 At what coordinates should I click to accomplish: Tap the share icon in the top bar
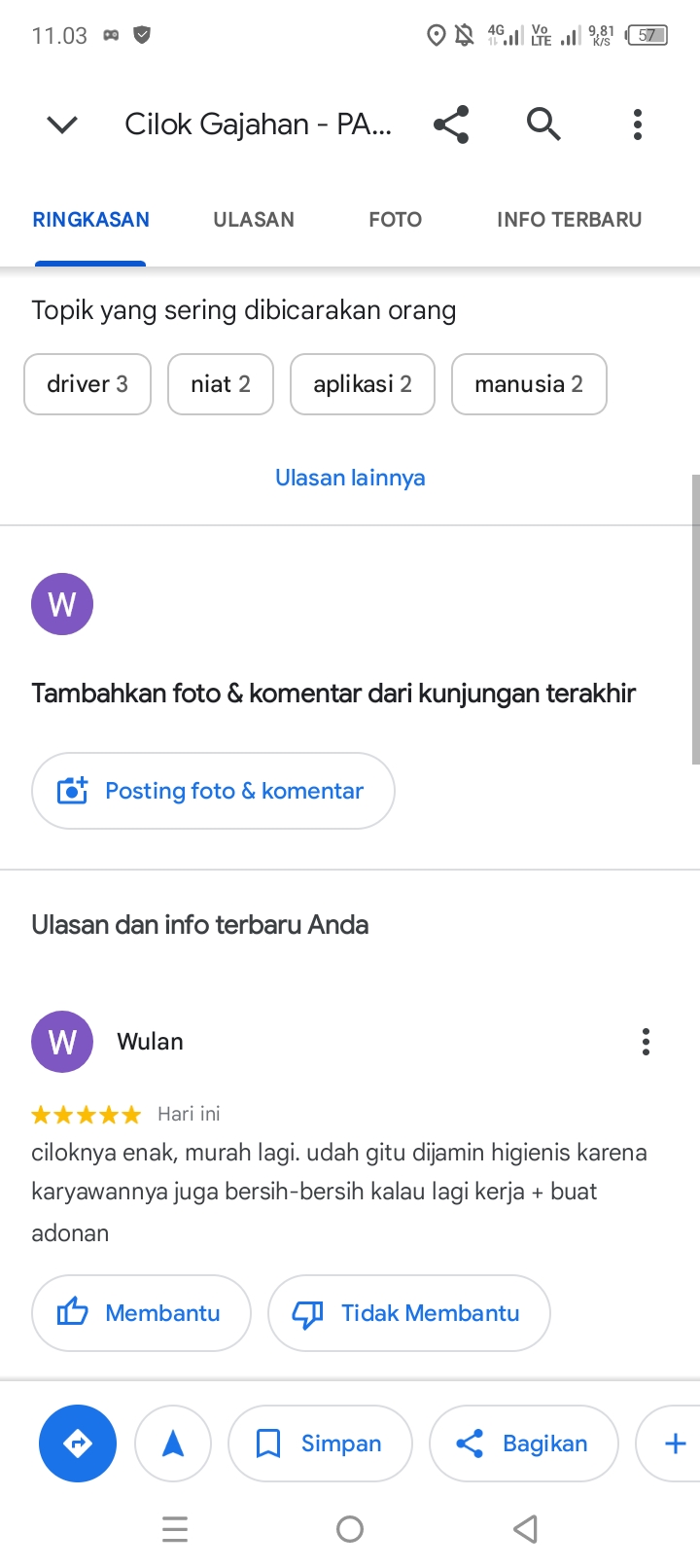(451, 125)
